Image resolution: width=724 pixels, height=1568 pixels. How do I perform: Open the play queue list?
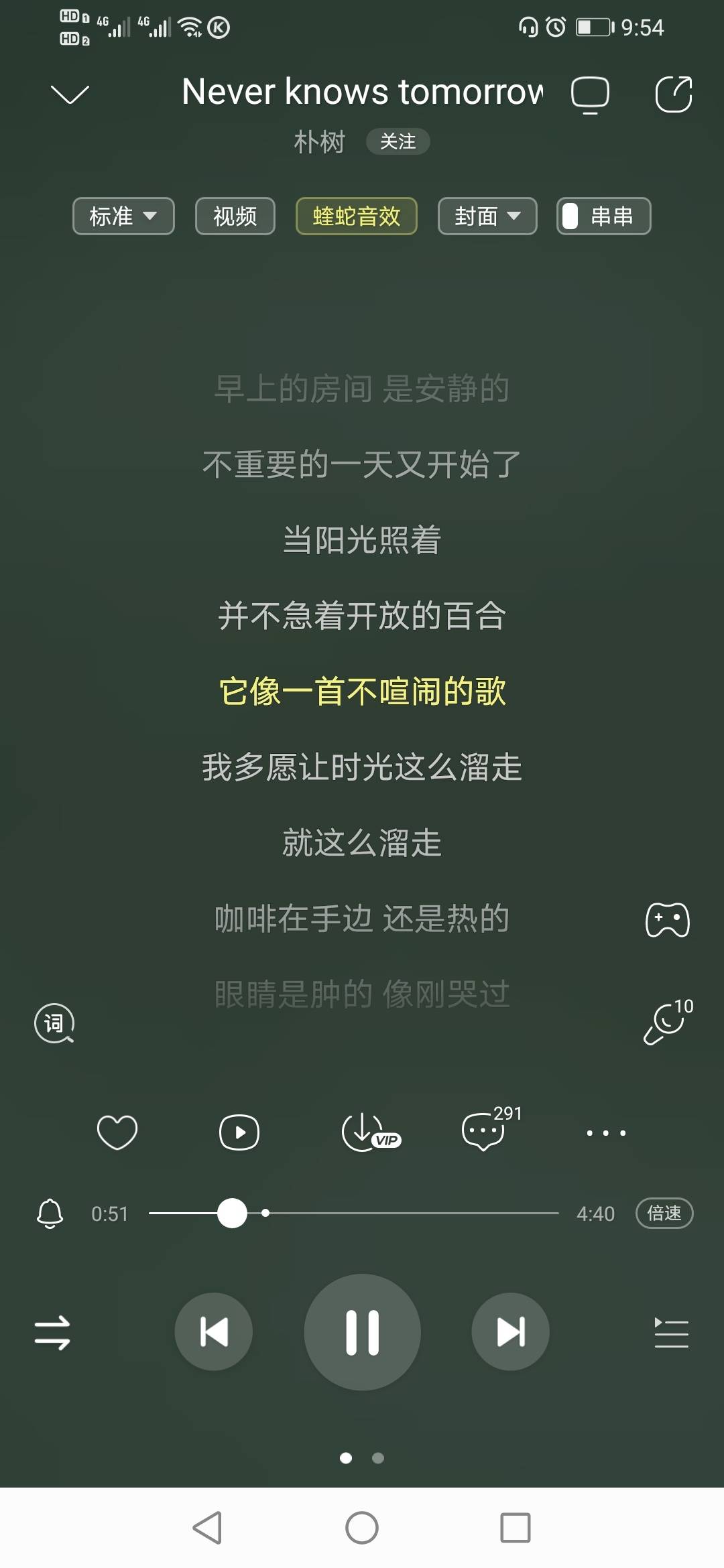click(x=672, y=1332)
